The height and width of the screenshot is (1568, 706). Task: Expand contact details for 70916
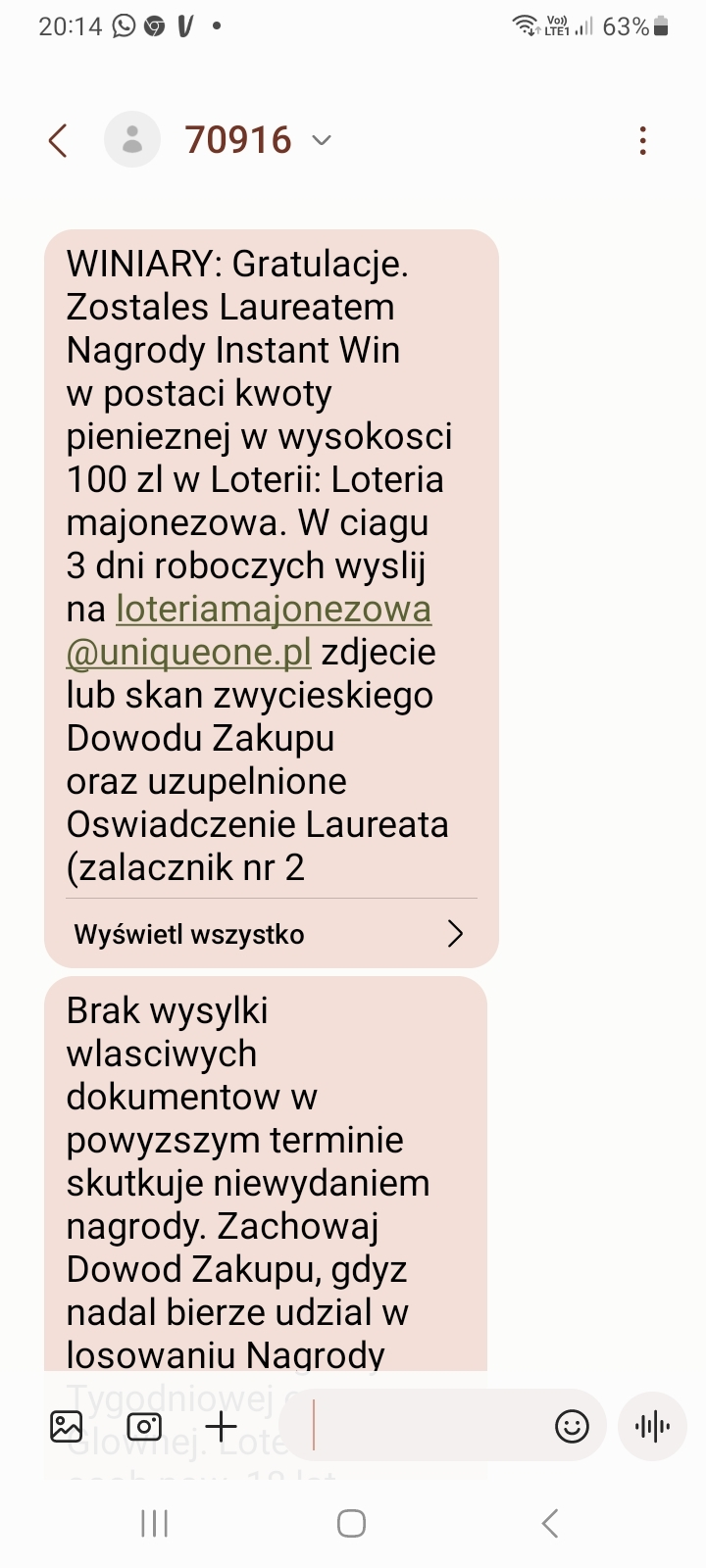(x=322, y=141)
